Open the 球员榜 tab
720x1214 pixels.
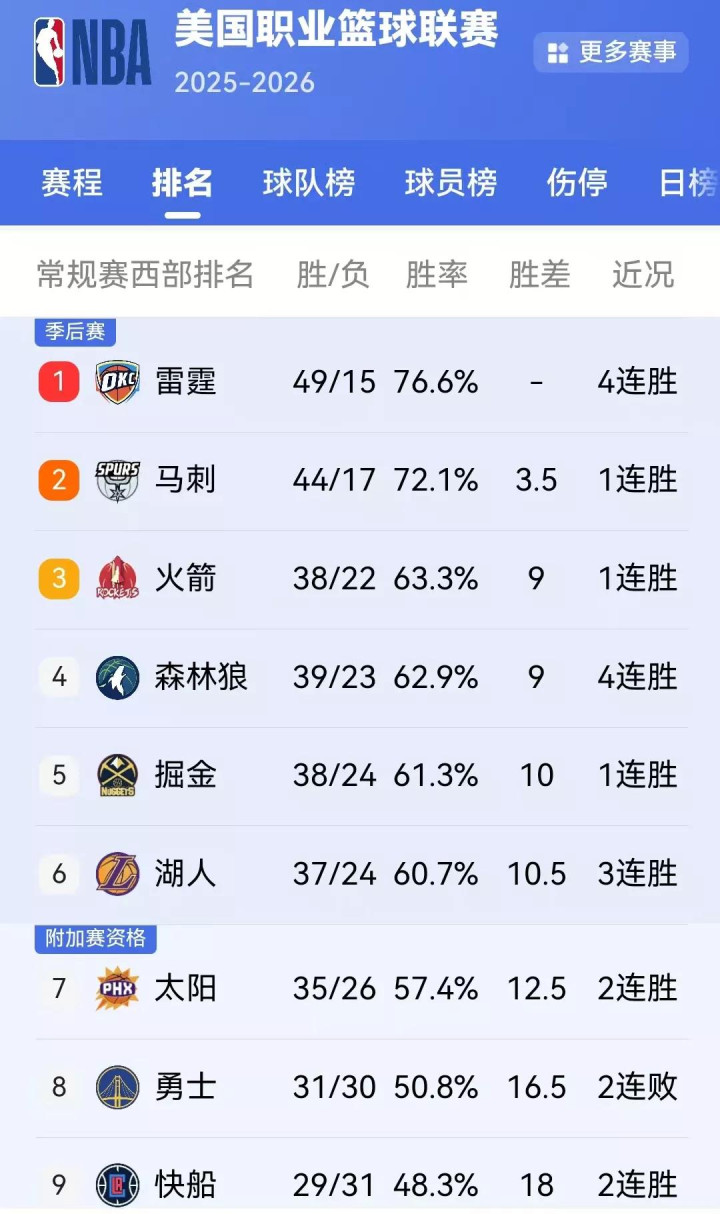point(451,183)
